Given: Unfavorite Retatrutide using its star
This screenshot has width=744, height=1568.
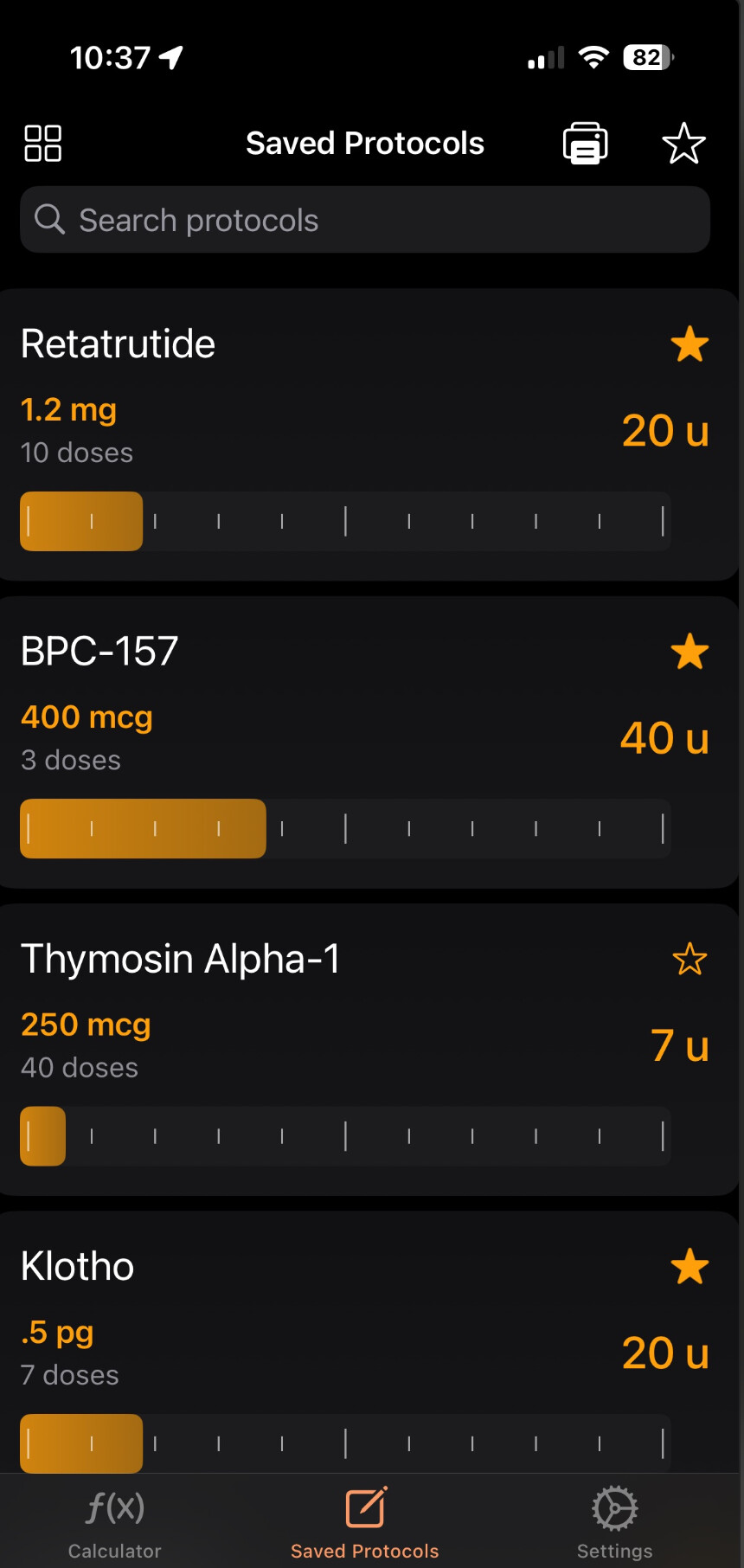Looking at the screenshot, I should pyautogui.click(x=689, y=344).
